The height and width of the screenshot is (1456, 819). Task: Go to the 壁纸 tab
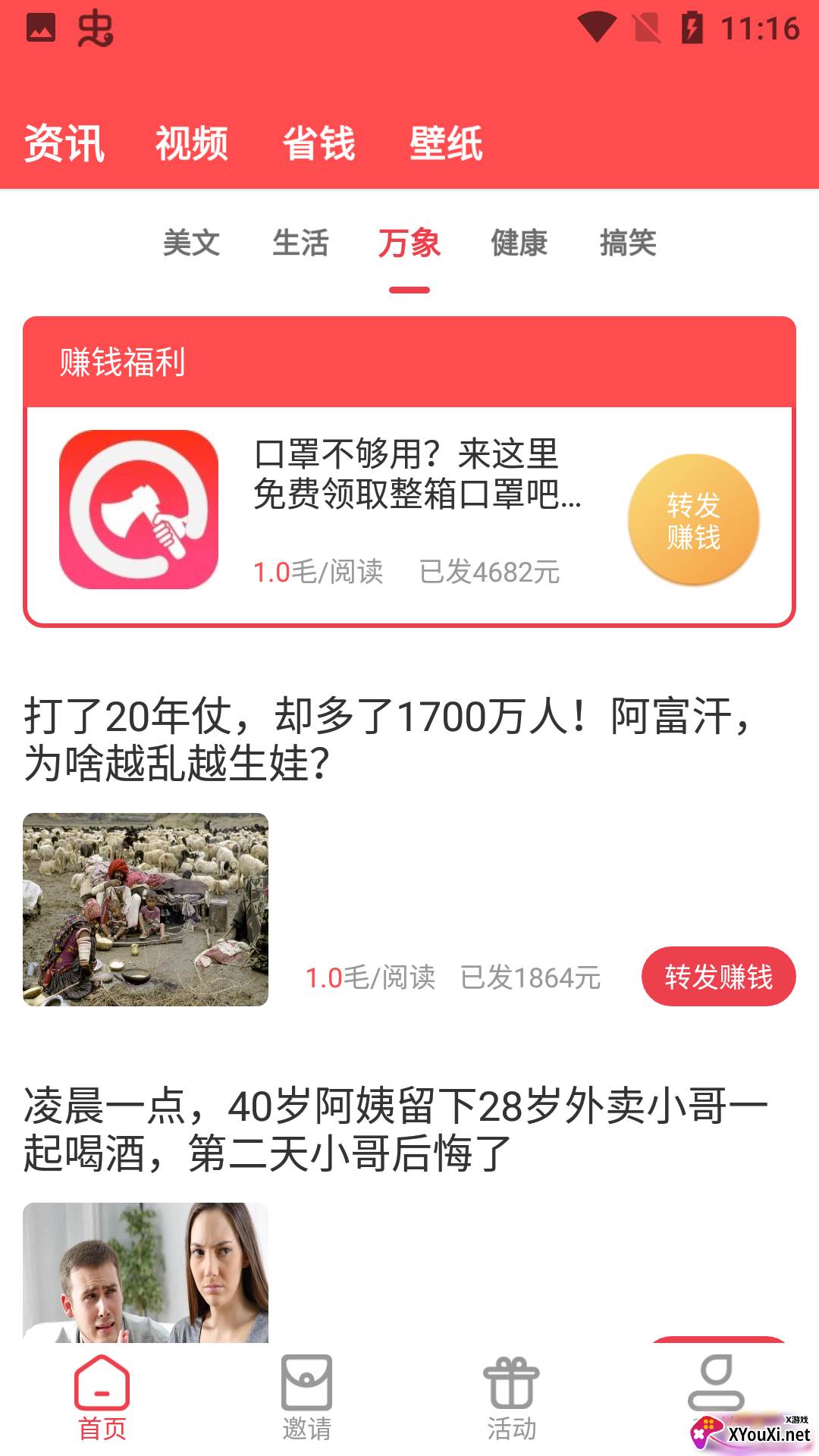coord(446,143)
